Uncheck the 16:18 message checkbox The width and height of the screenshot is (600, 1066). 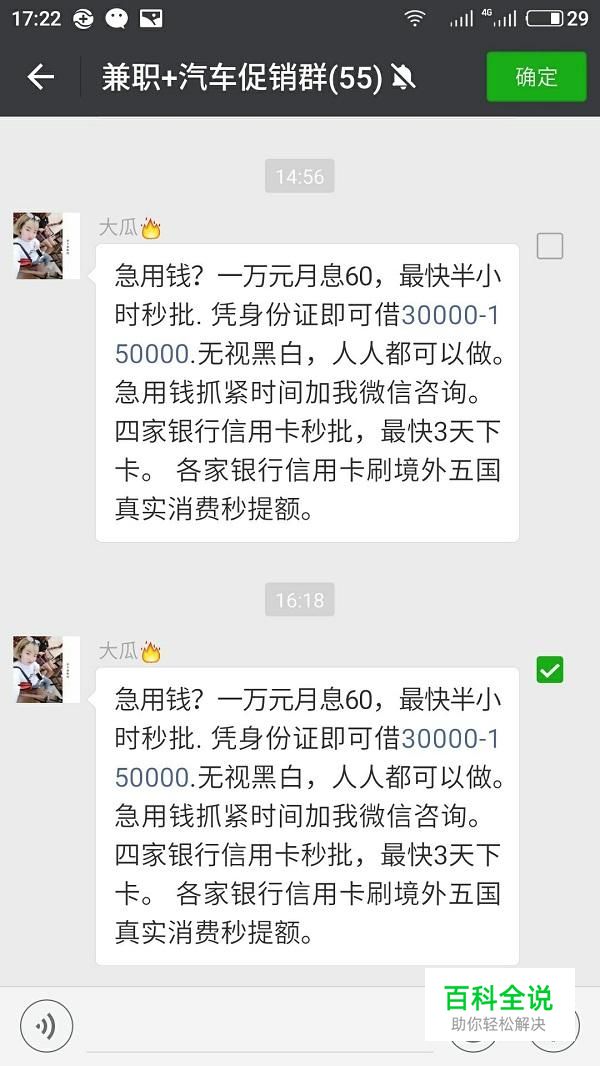550,670
